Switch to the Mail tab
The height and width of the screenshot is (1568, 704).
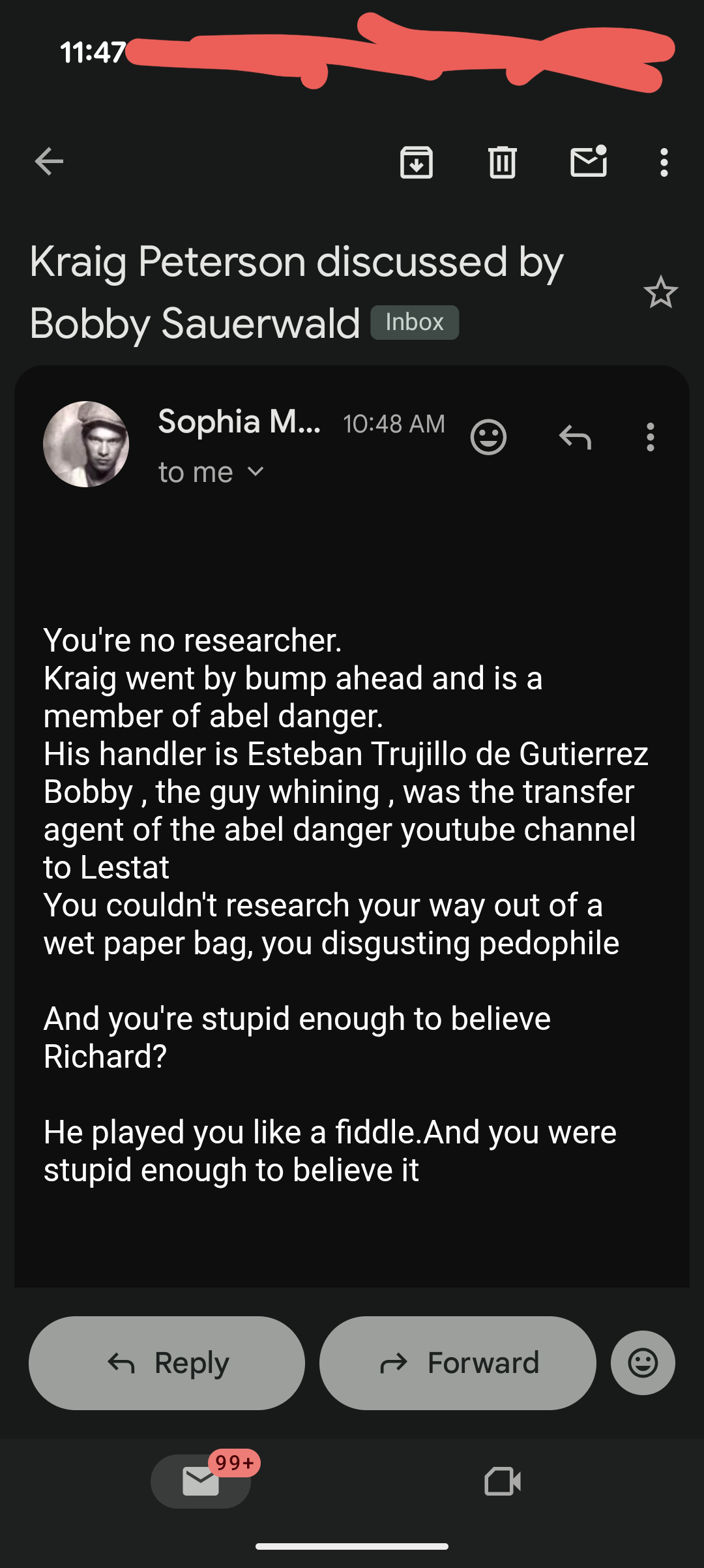point(201,1481)
